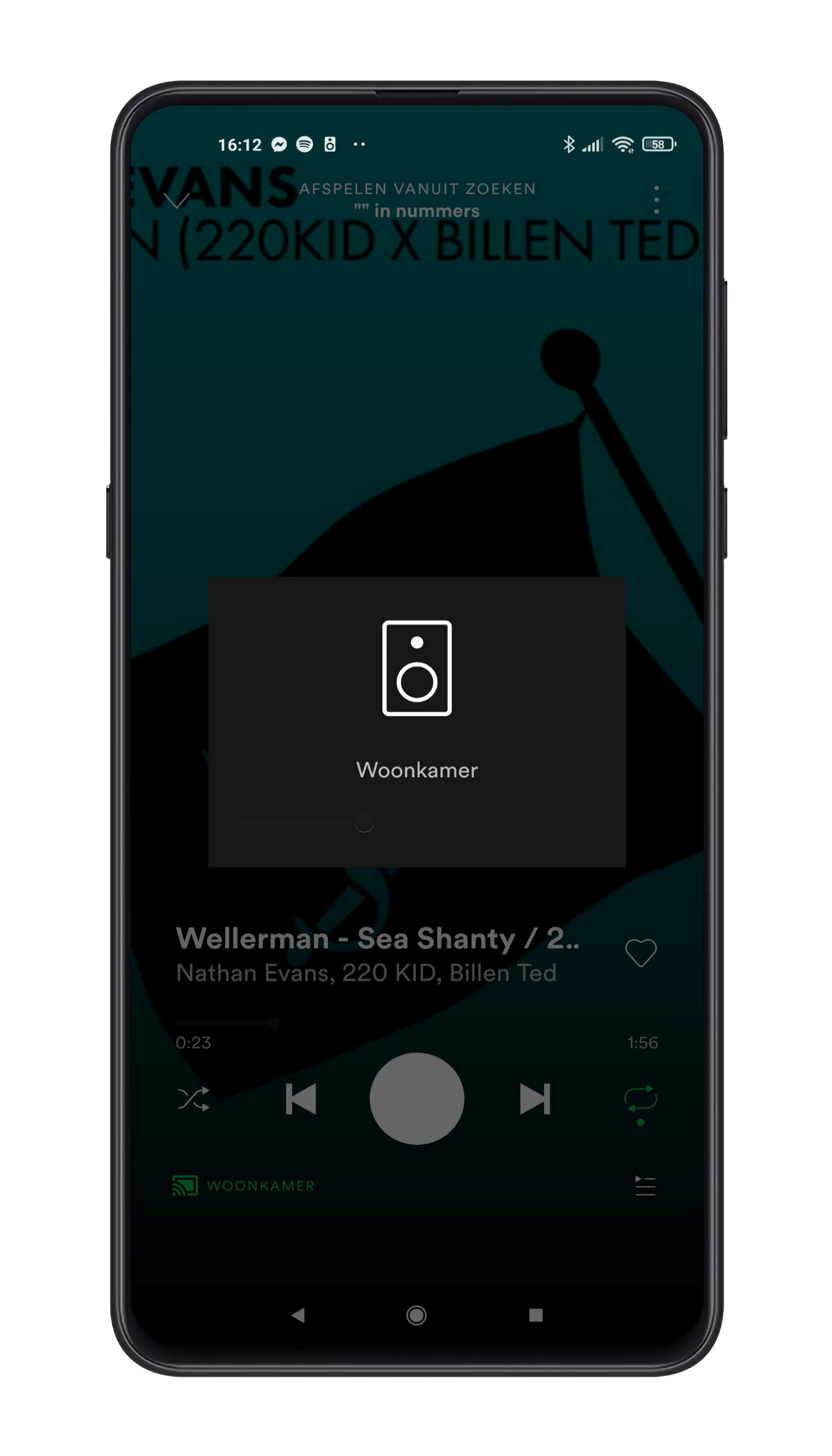Open the three-dot overflow menu
The image size is (832, 1456).
tap(656, 200)
